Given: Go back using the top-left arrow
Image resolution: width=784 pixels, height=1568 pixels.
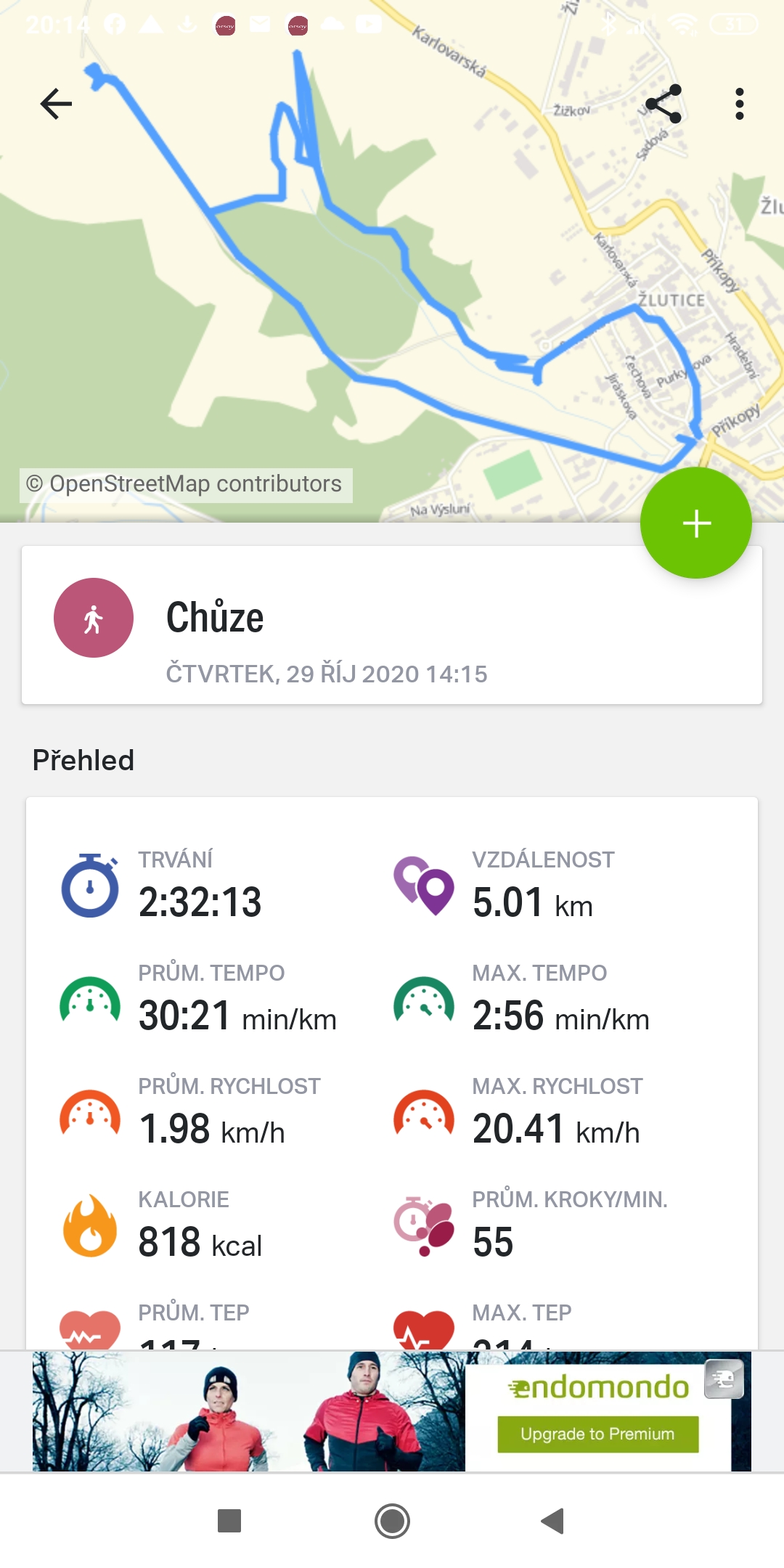Looking at the screenshot, I should click(x=56, y=104).
